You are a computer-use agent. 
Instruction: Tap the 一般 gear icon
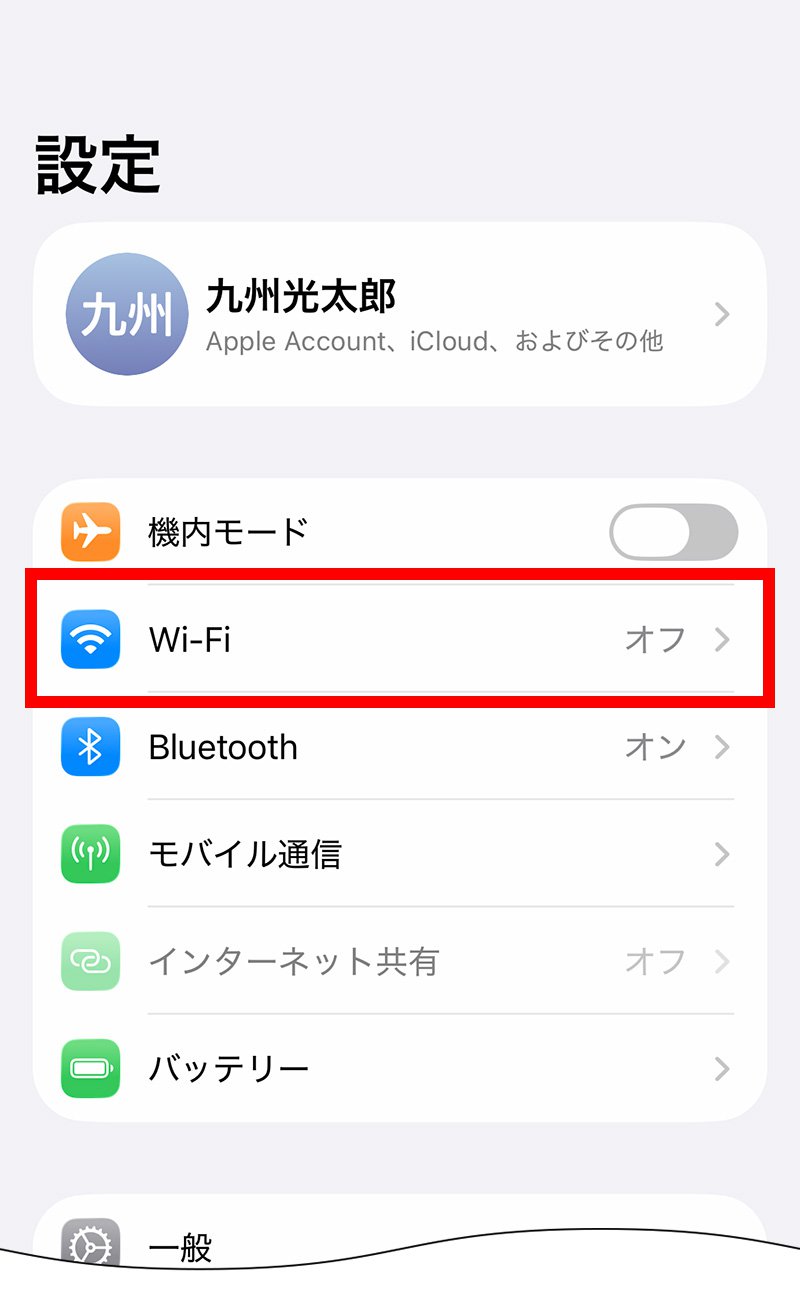pos(90,1245)
